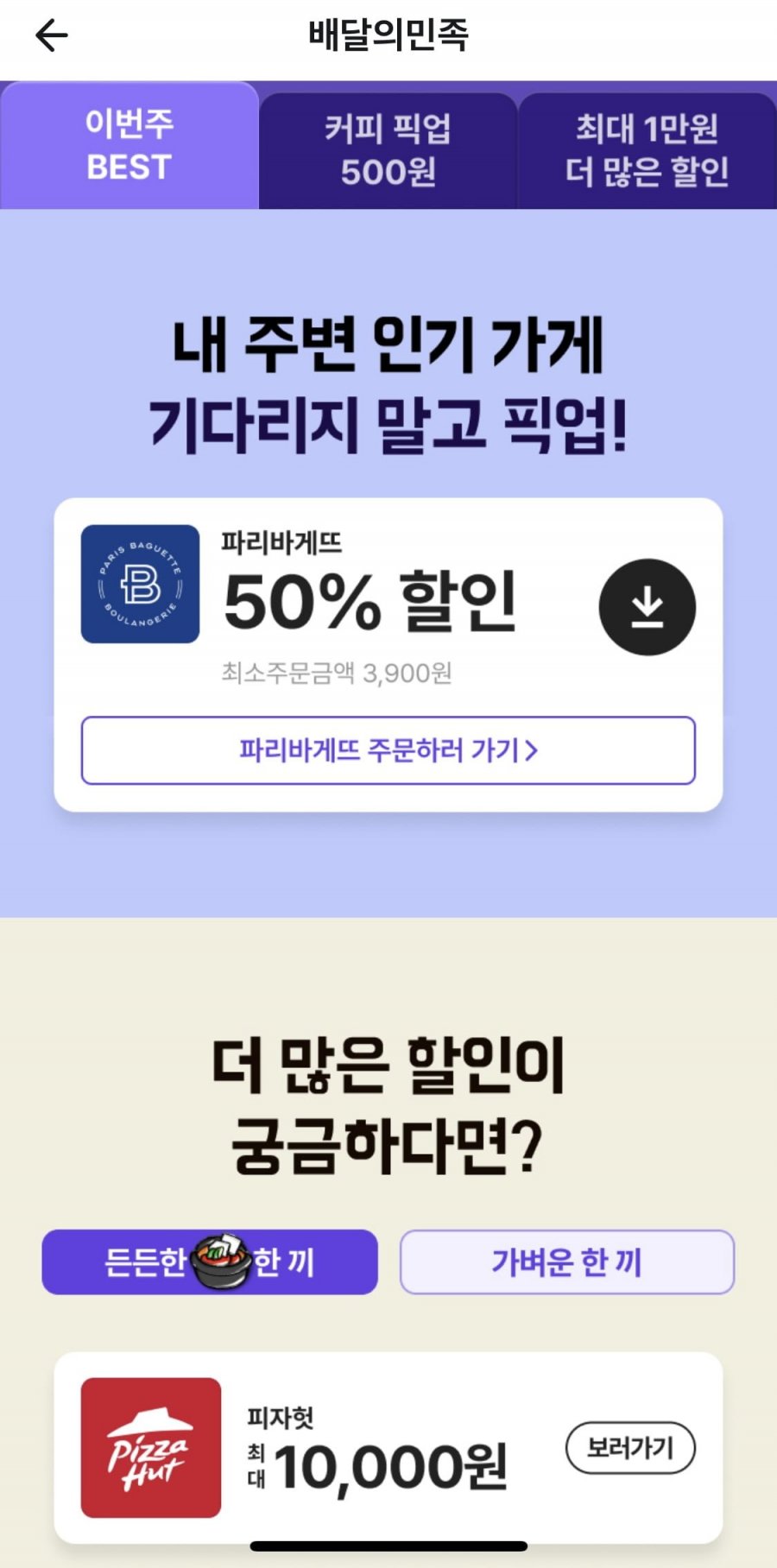Tap 파리바게뜨 주문하러 가기 button
The height and width of the screenshot is (1568, 777).
coord(388,749)
